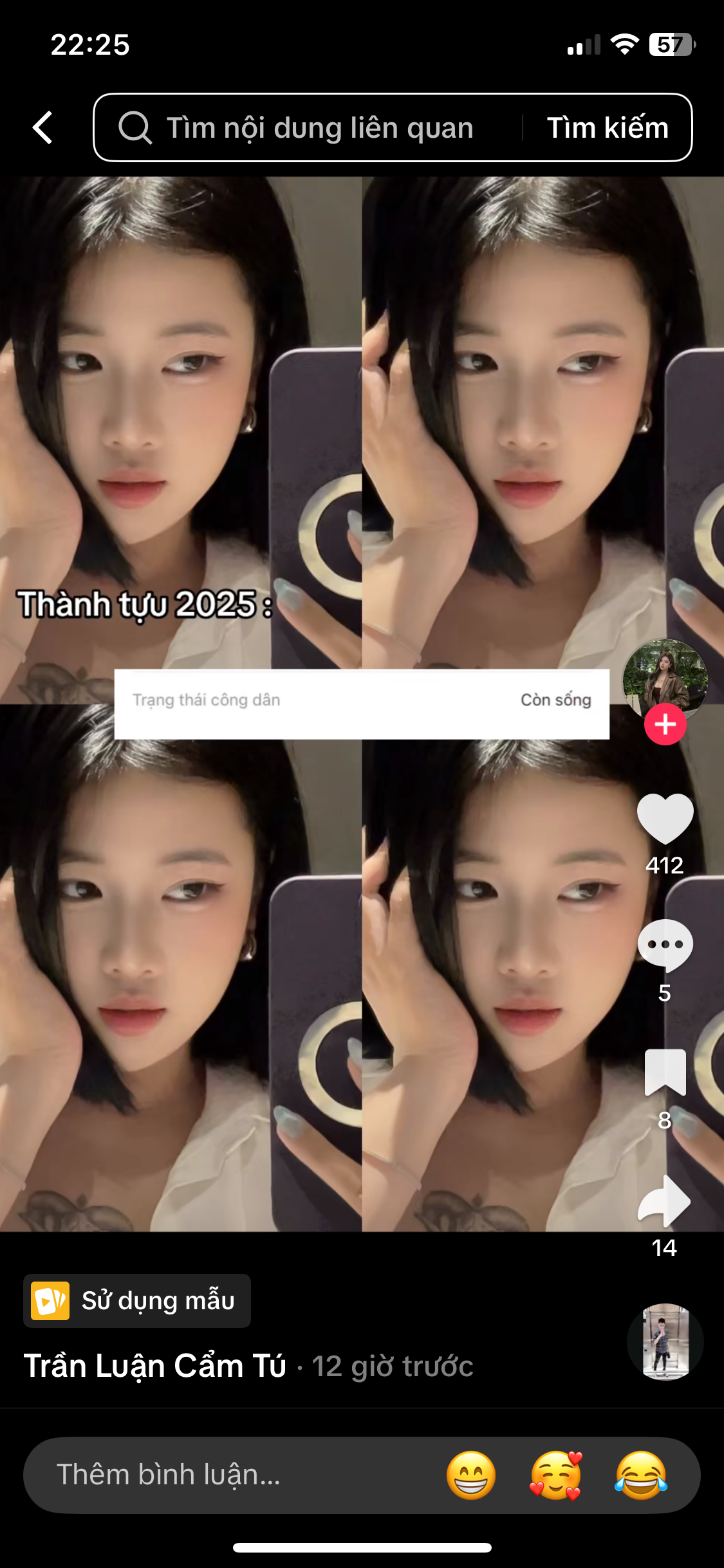Follow the creator with the plus button
The width and height of the screenshot is (724, 1568).
point(665,724)
